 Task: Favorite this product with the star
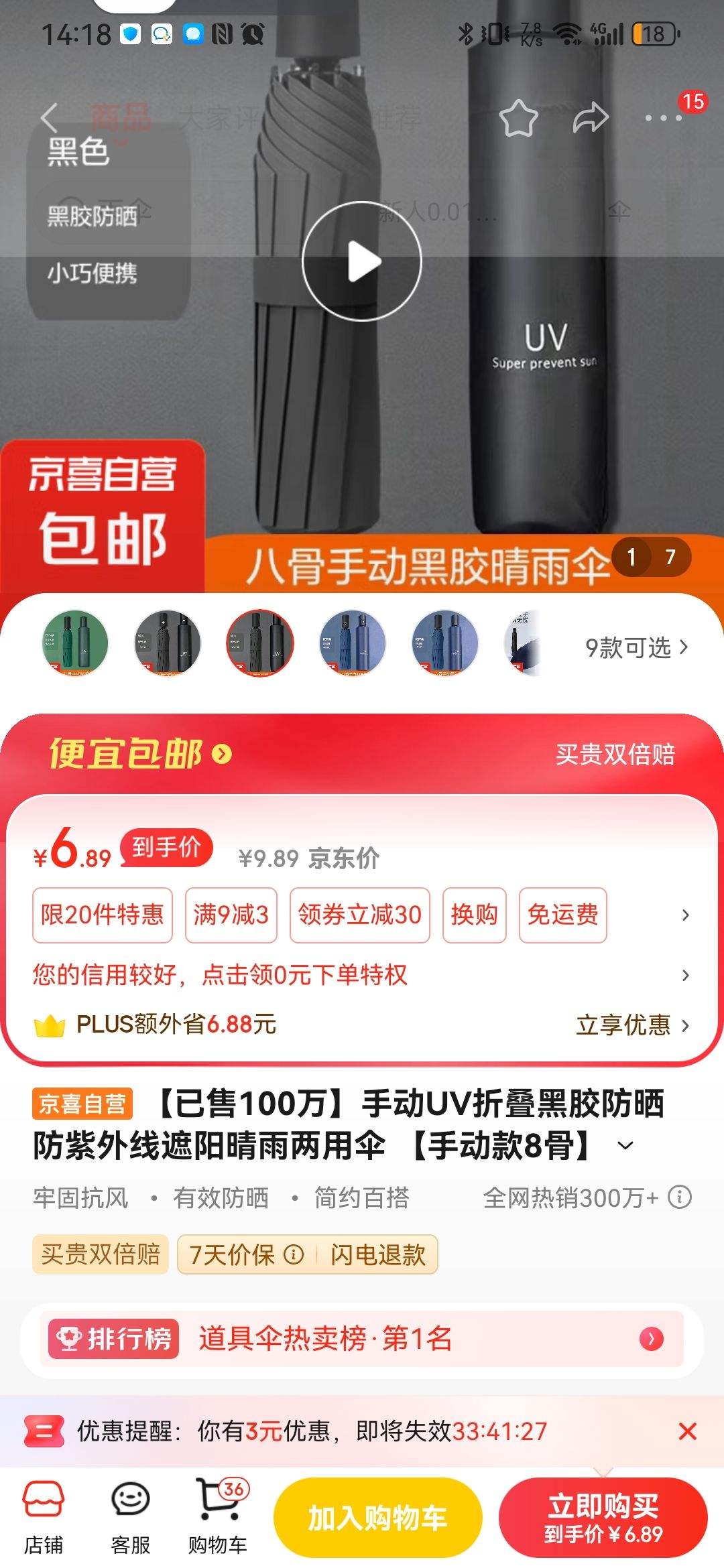[x=518, y=118]
